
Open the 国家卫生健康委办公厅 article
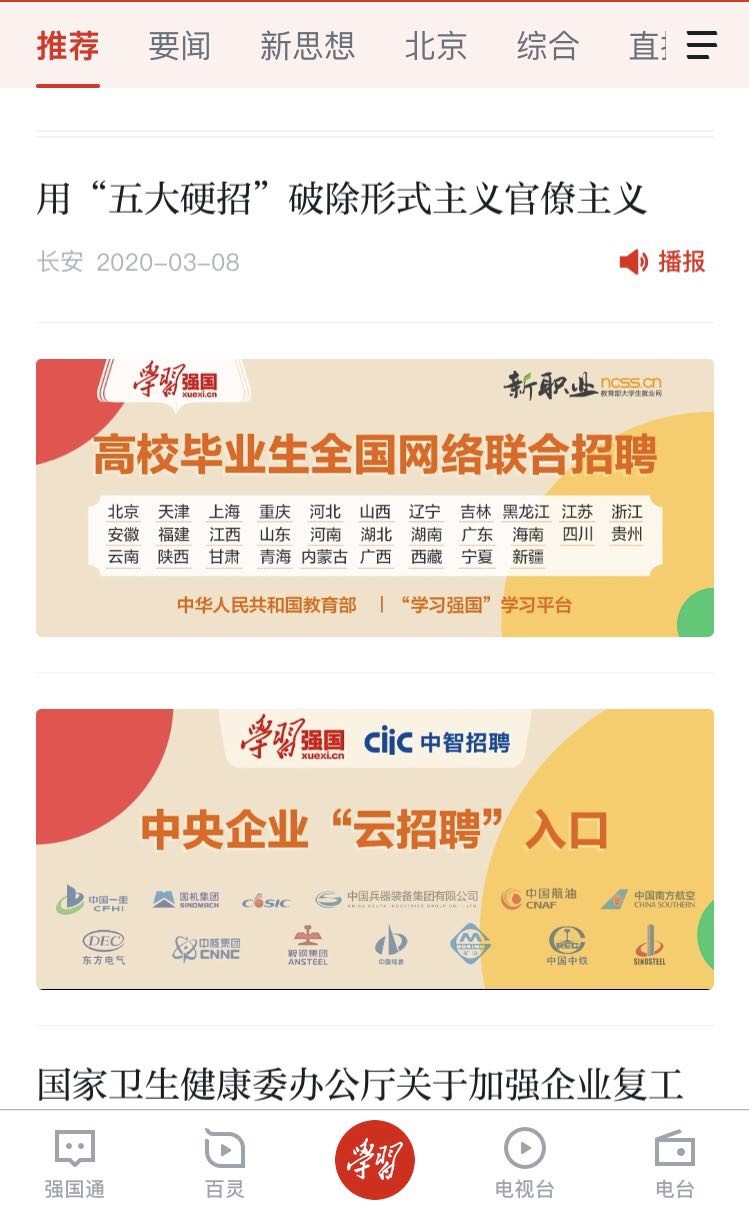[360, 1083]
